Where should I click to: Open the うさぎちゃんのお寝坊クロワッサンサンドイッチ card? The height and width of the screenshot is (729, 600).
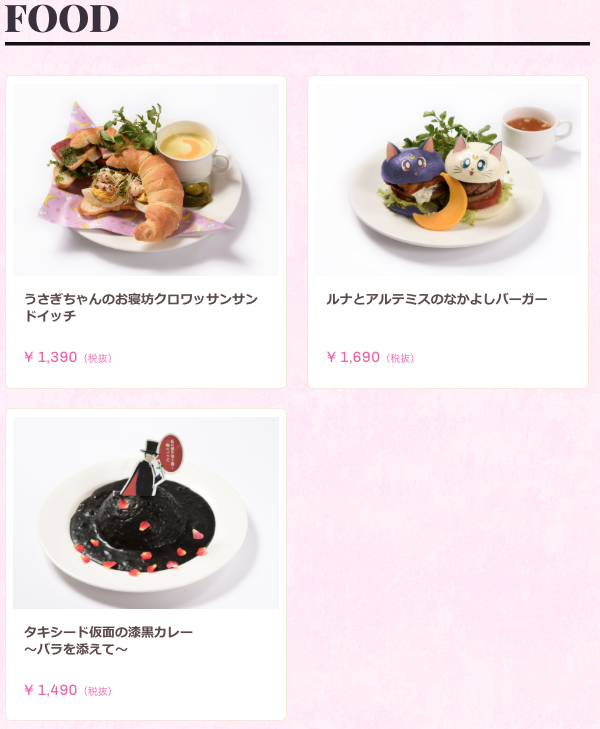click(146, 231)
